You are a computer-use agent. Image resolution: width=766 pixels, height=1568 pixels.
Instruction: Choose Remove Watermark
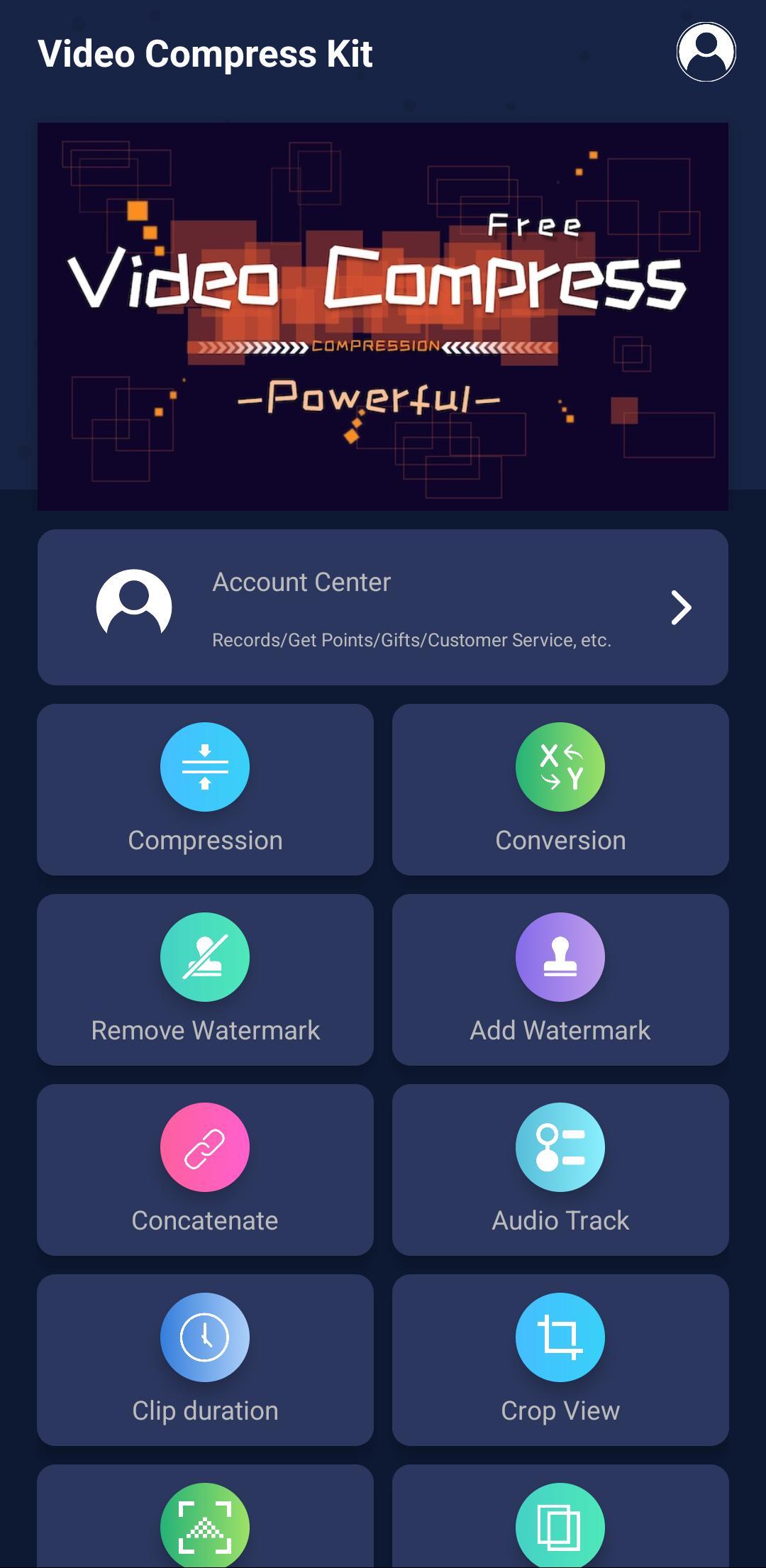pos(205,980)
